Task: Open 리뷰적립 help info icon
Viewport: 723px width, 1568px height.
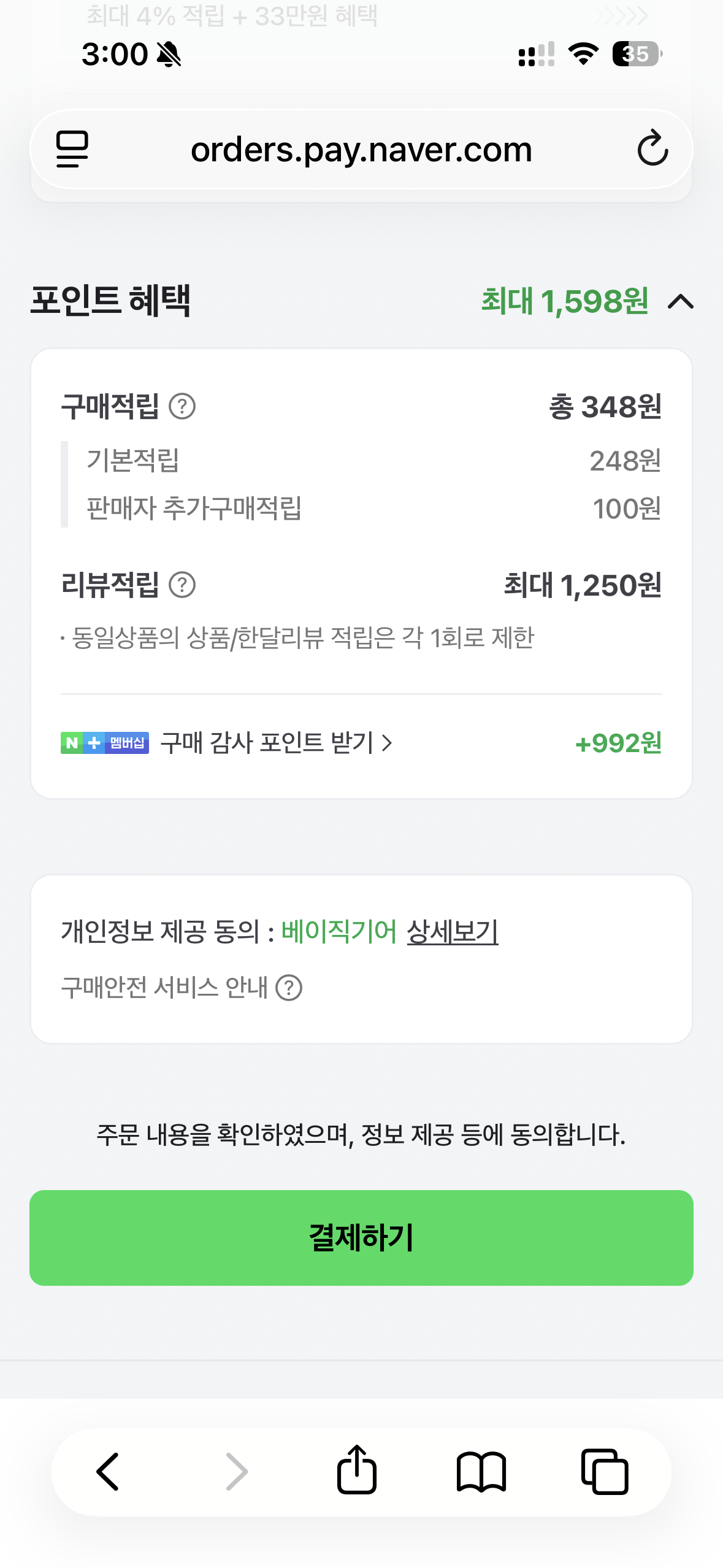Action: click(x=182, y=585)
